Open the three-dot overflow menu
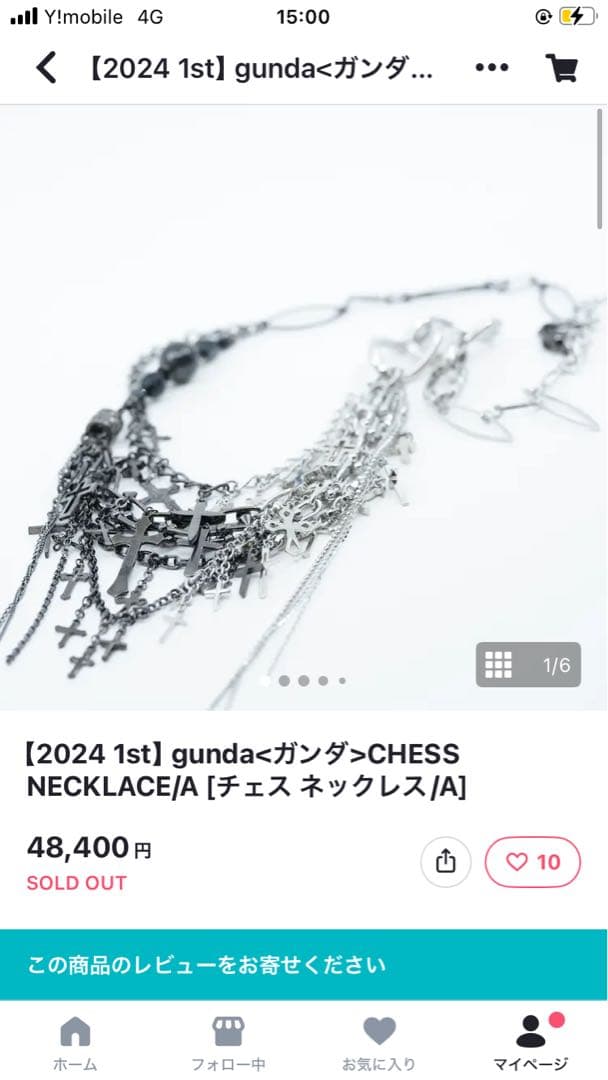 [492, 68]
